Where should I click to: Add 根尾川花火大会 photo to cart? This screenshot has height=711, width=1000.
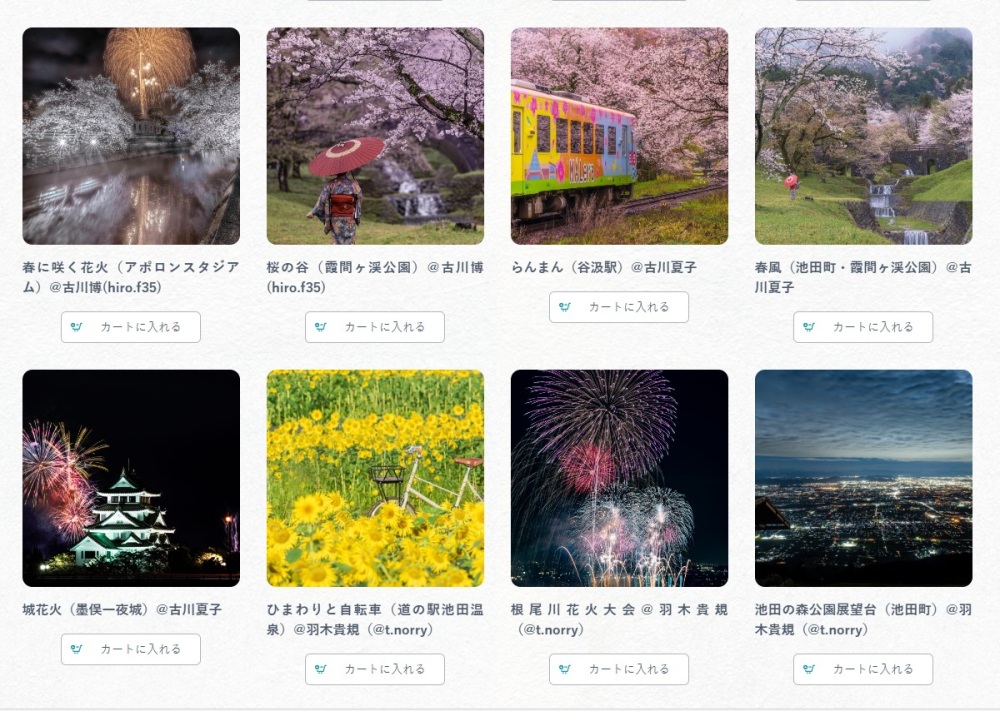(x=619, y=669)
